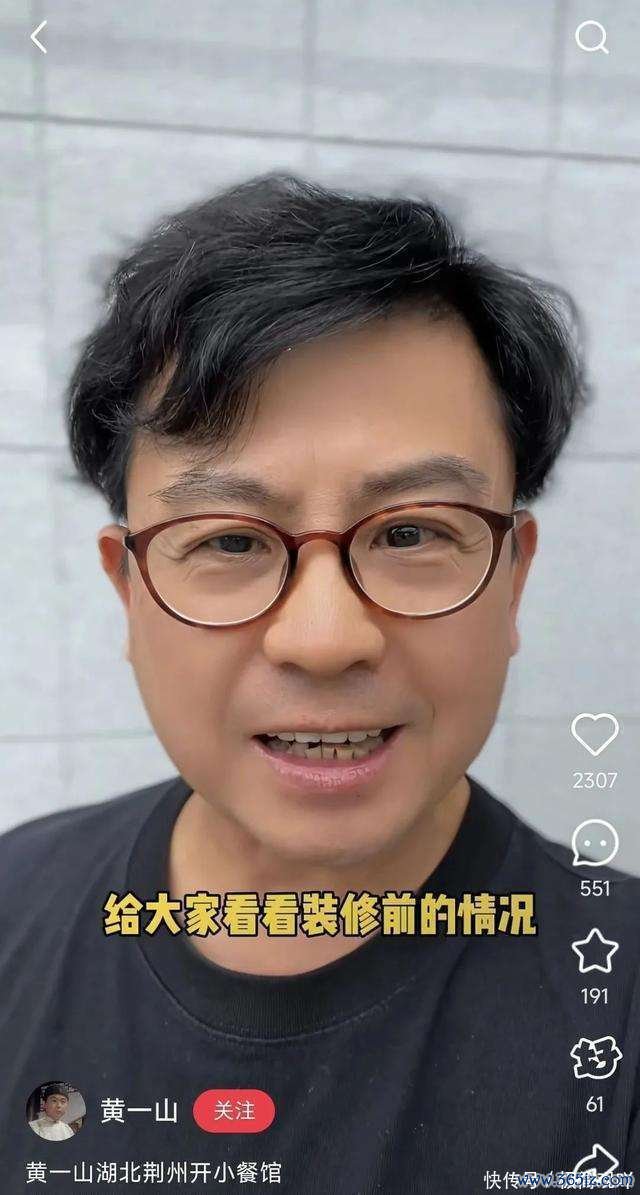Like this video with the heart icon
Image resolution: width=640 pixels, height=1195 pixels.
pos(595,735)
